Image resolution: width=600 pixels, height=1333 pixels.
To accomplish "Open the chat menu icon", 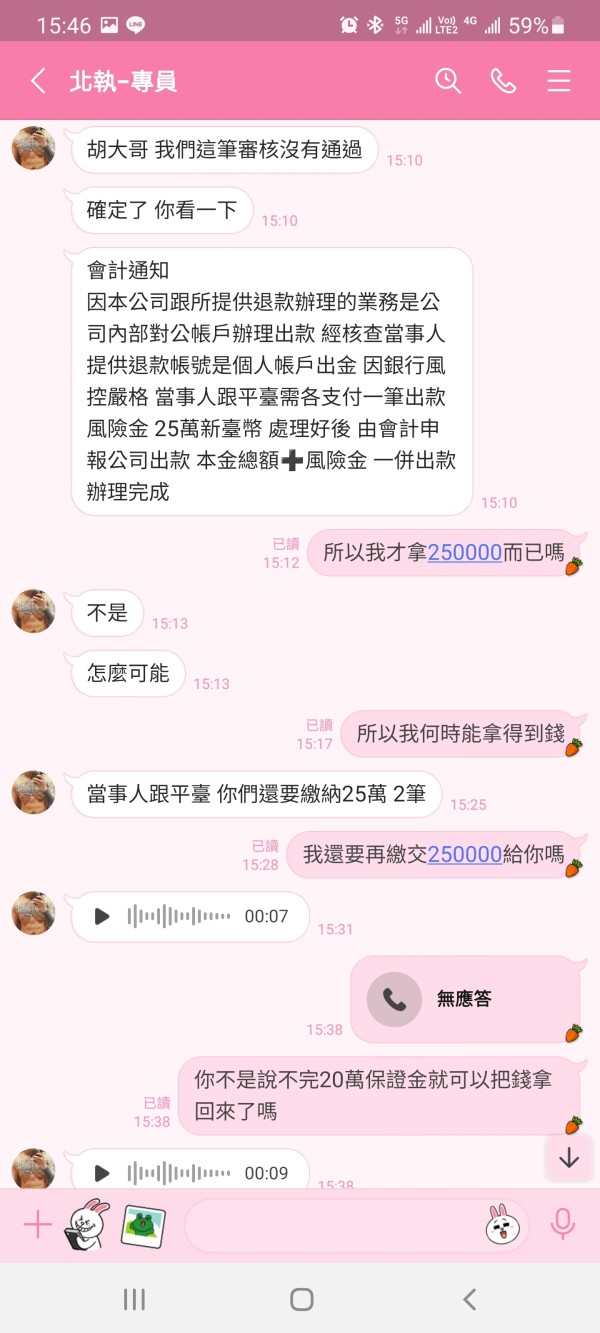I will [558, 81].
